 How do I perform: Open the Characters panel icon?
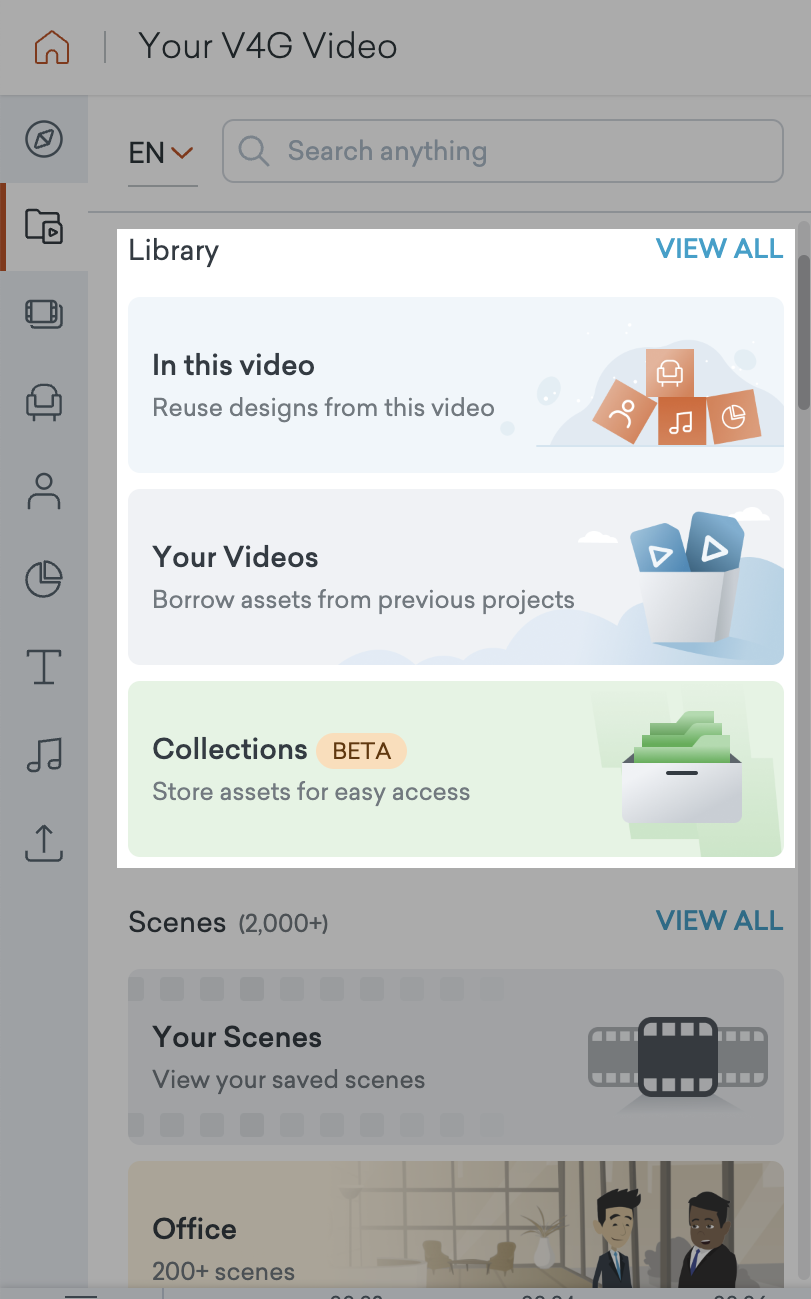click(44, 491)
